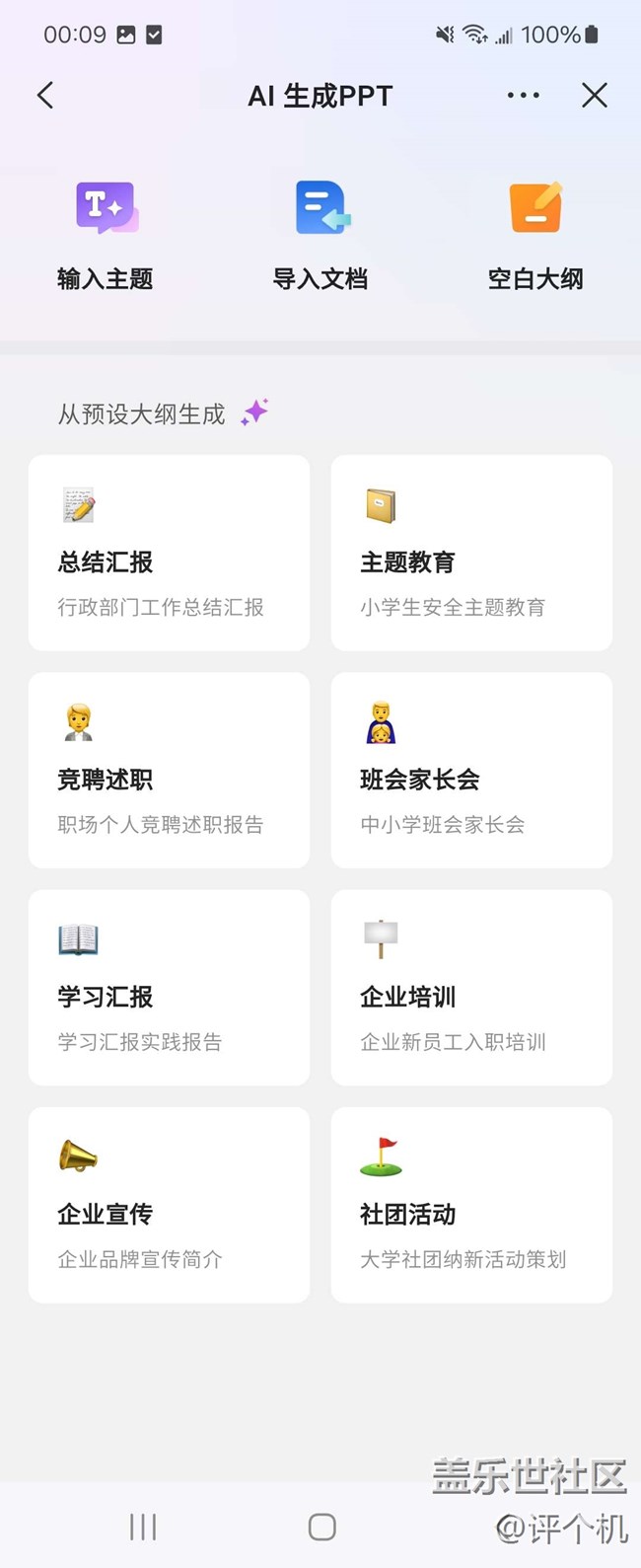Open 班会家长会 preset outline
The width and height of the screenshot is (641, 1568).
tap(471, 770)
